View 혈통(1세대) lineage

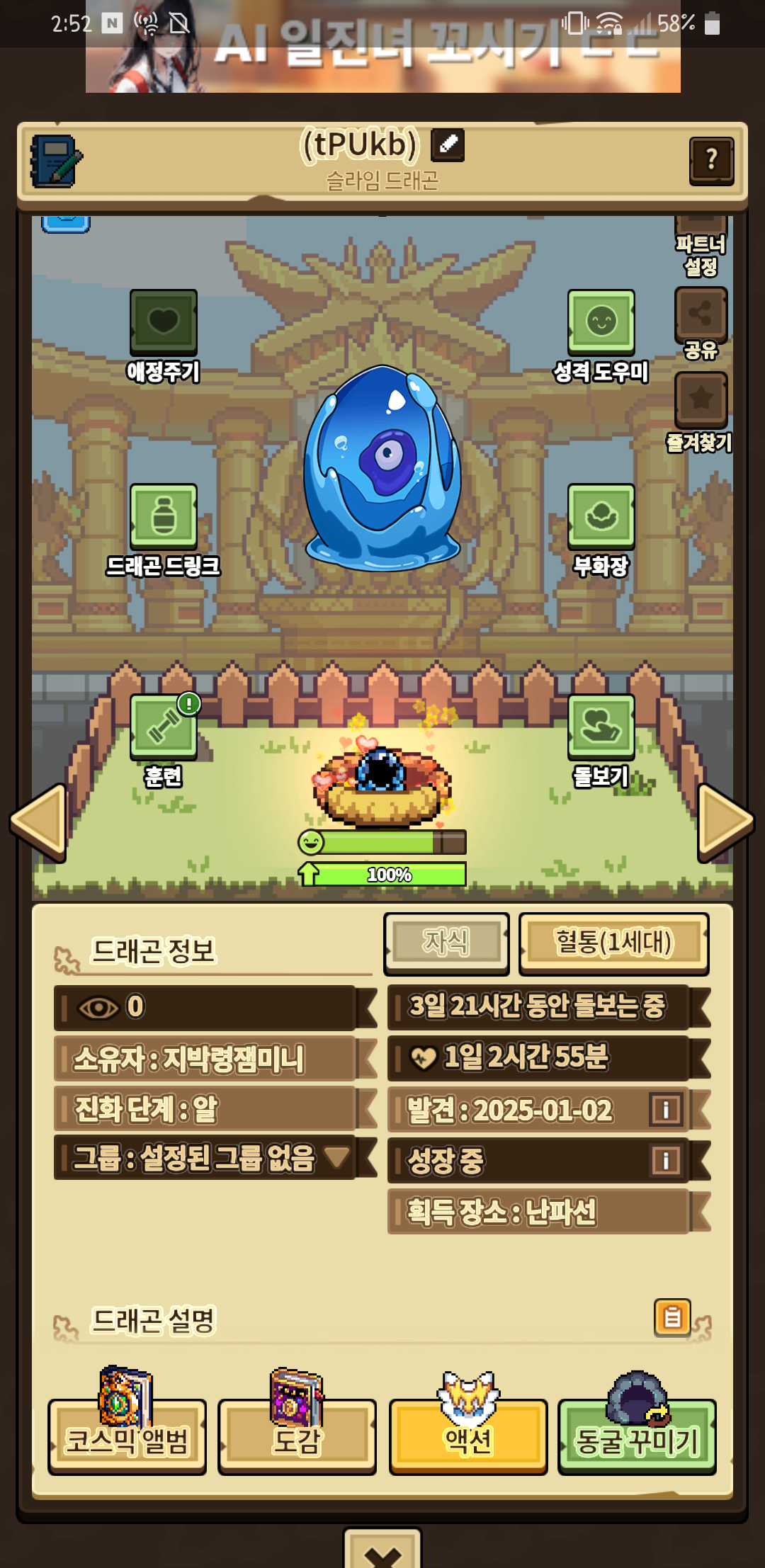[613, 943]
